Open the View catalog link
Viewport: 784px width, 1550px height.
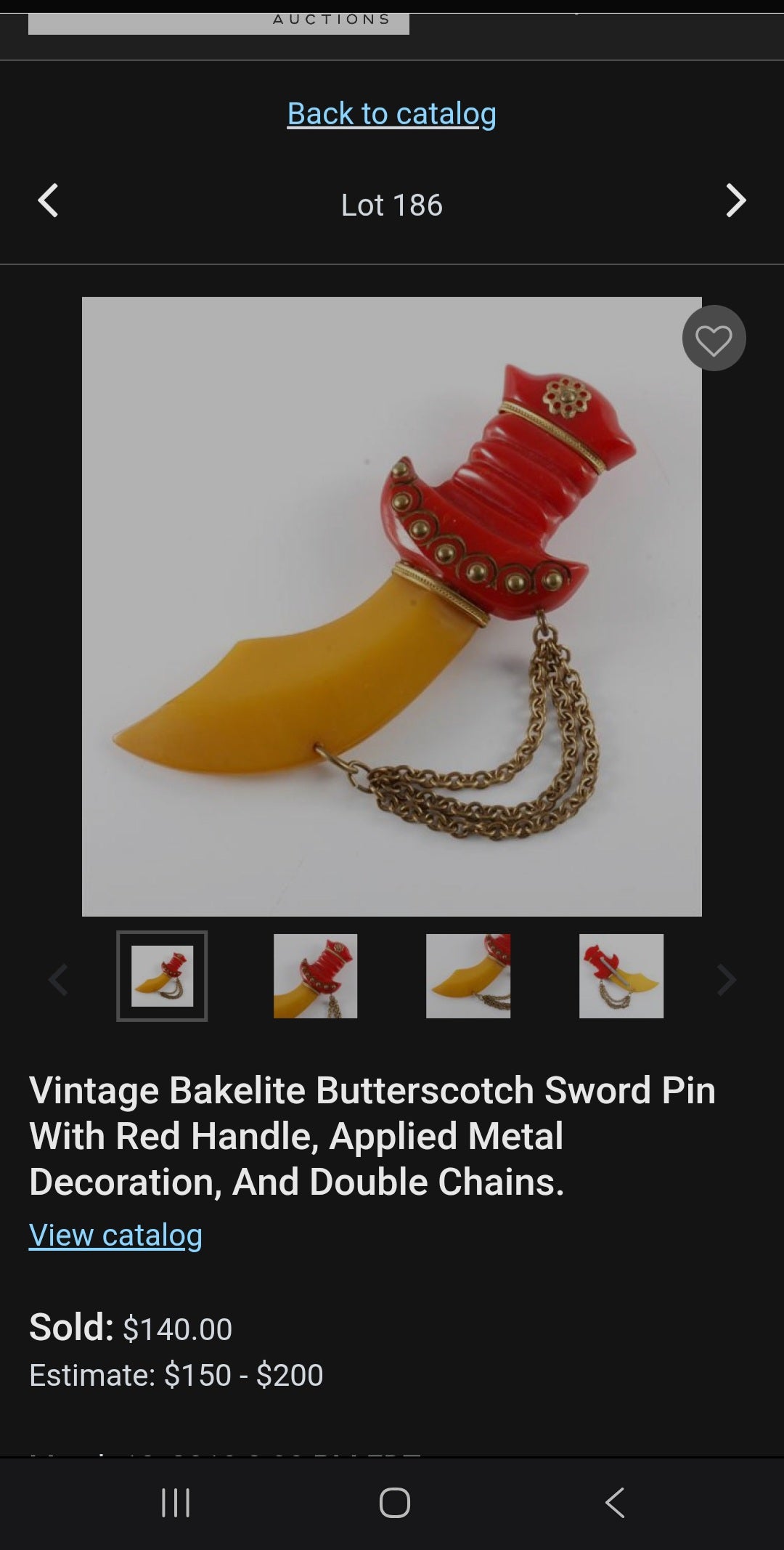115,1235
